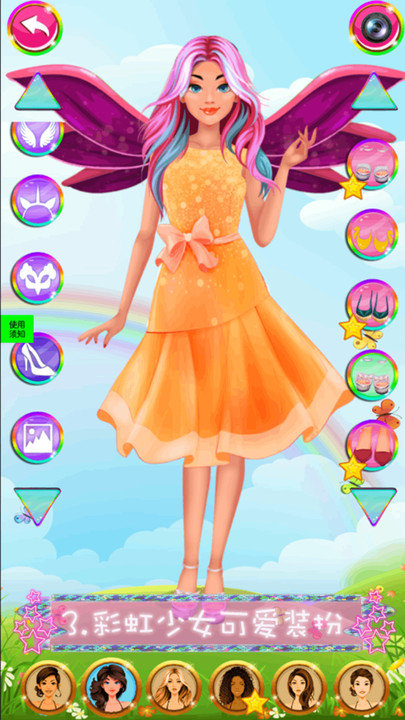Image resolution: width=405 pixels, height=720 pixels.
Task: Tap the up arrow above the category list
Action: [37, 91]
